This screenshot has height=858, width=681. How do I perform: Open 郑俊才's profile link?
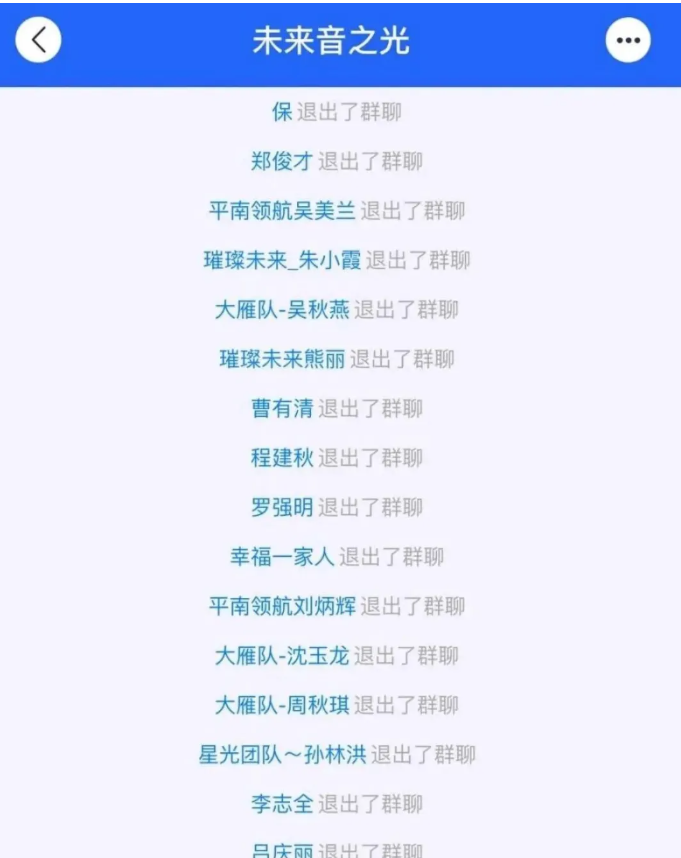pos(282,161)
